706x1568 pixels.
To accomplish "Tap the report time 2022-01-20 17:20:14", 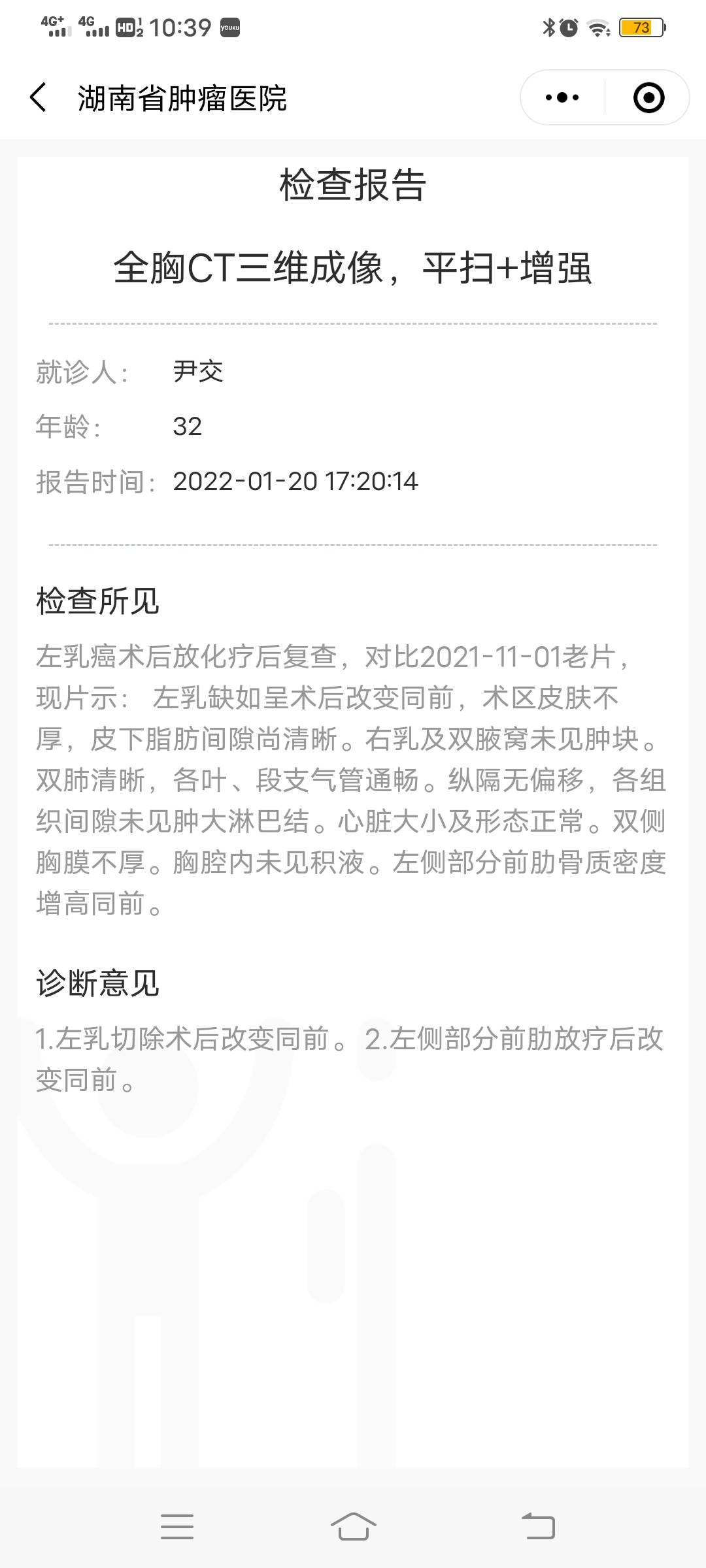I will coord(294,482).
